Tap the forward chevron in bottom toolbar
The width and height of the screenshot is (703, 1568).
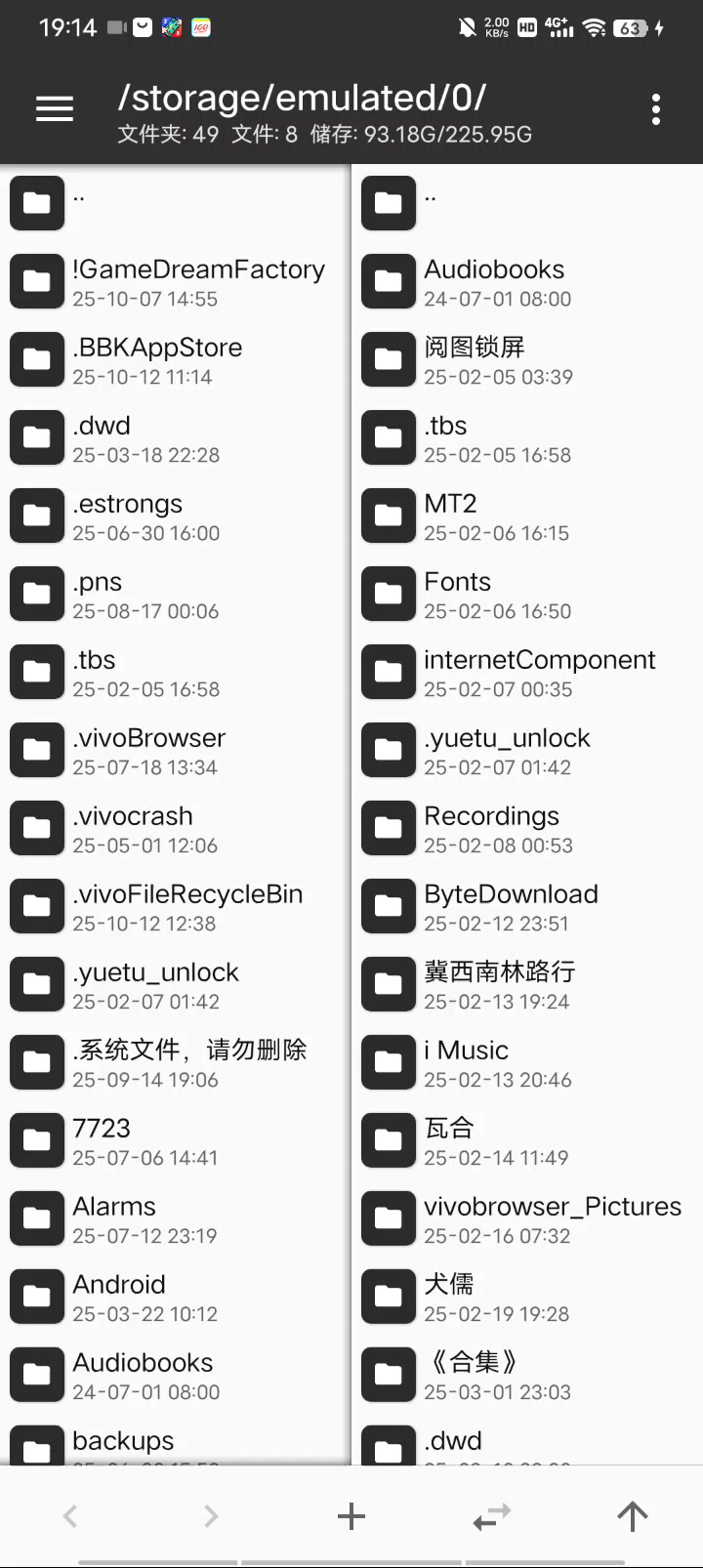211,1515
